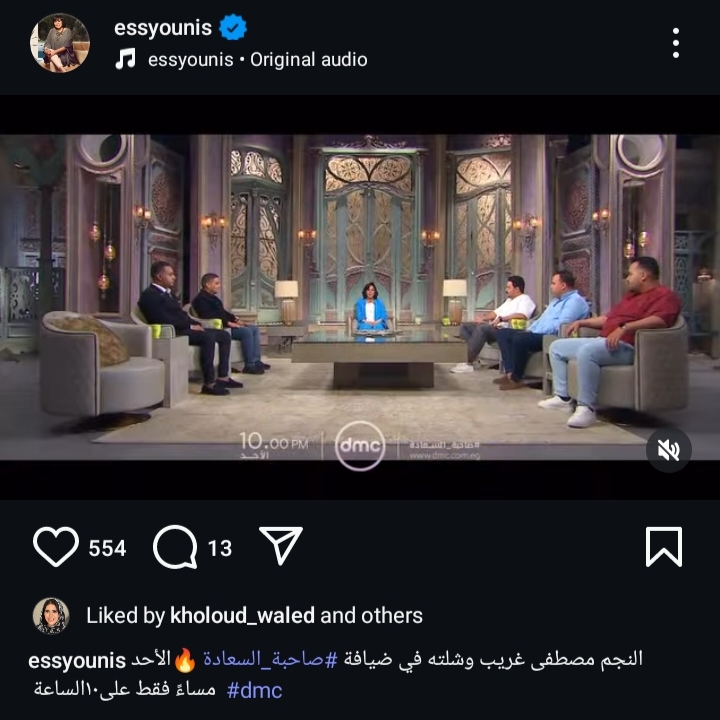Open the comments on this post

176,547
